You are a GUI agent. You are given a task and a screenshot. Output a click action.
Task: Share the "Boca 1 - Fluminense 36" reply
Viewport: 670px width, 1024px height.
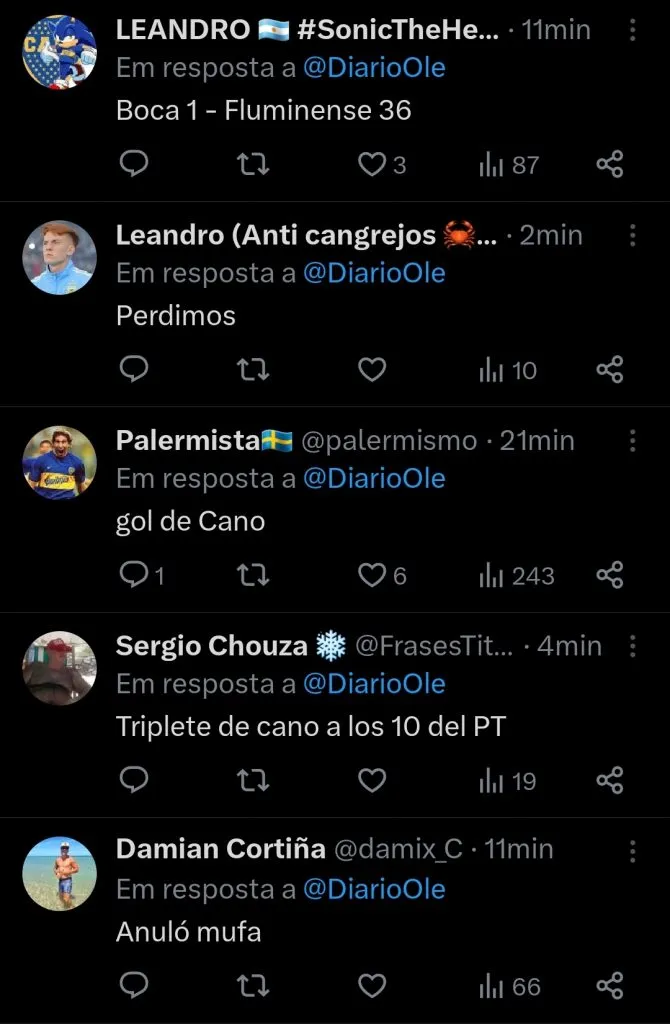coord(610,165)
